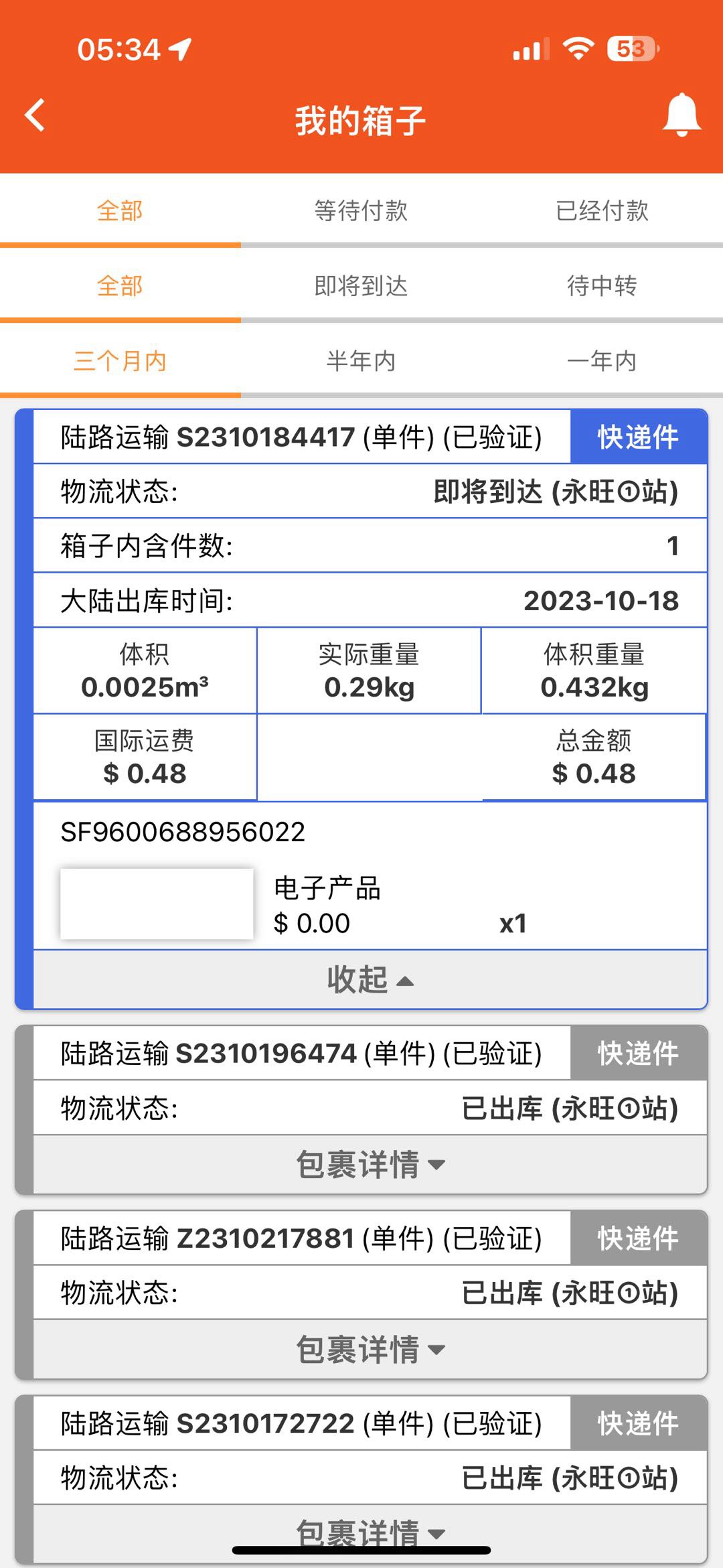Screen dimensions: 723x1568
Task: Switch to the 等待付款 tab
Action: pos(361,210)
